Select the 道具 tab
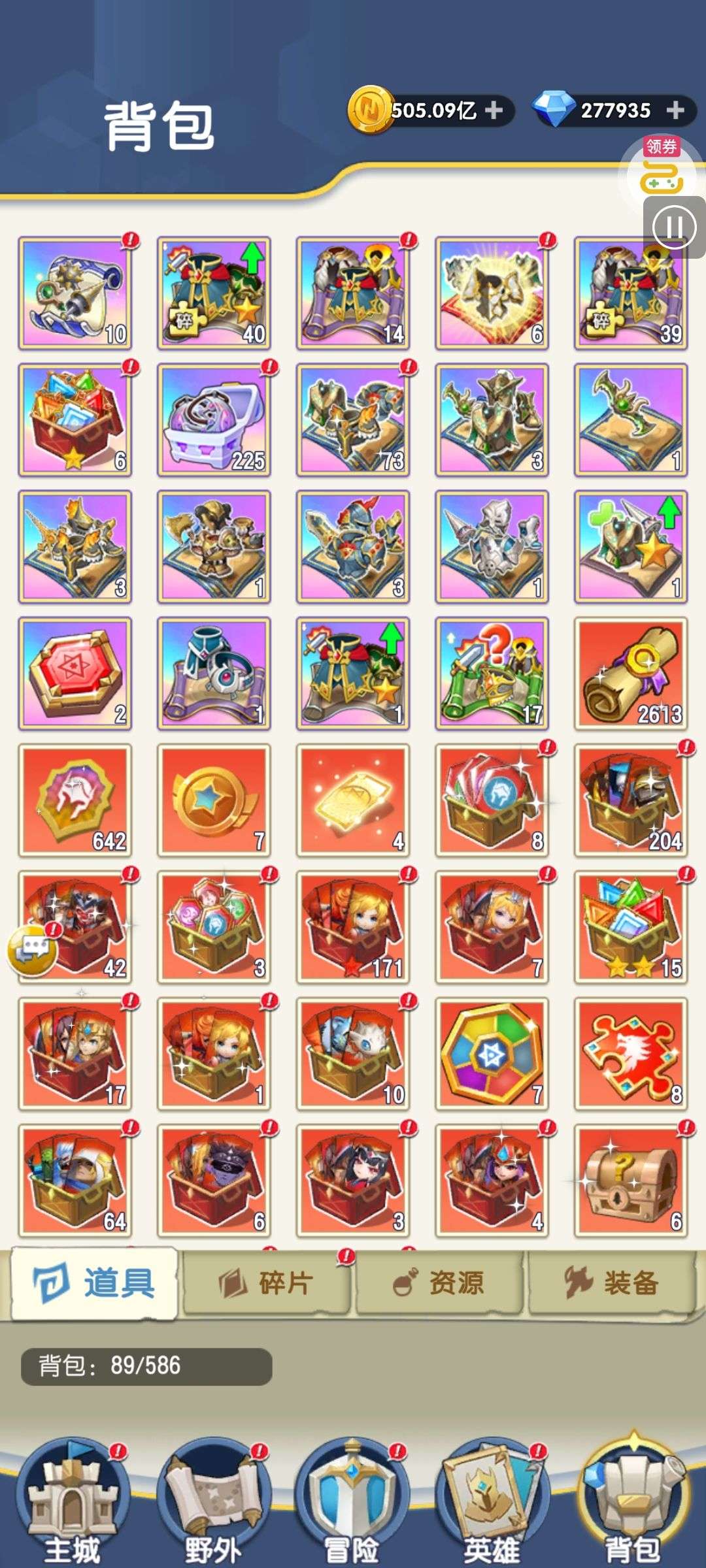The image size is (706, 1568). 94,1283
